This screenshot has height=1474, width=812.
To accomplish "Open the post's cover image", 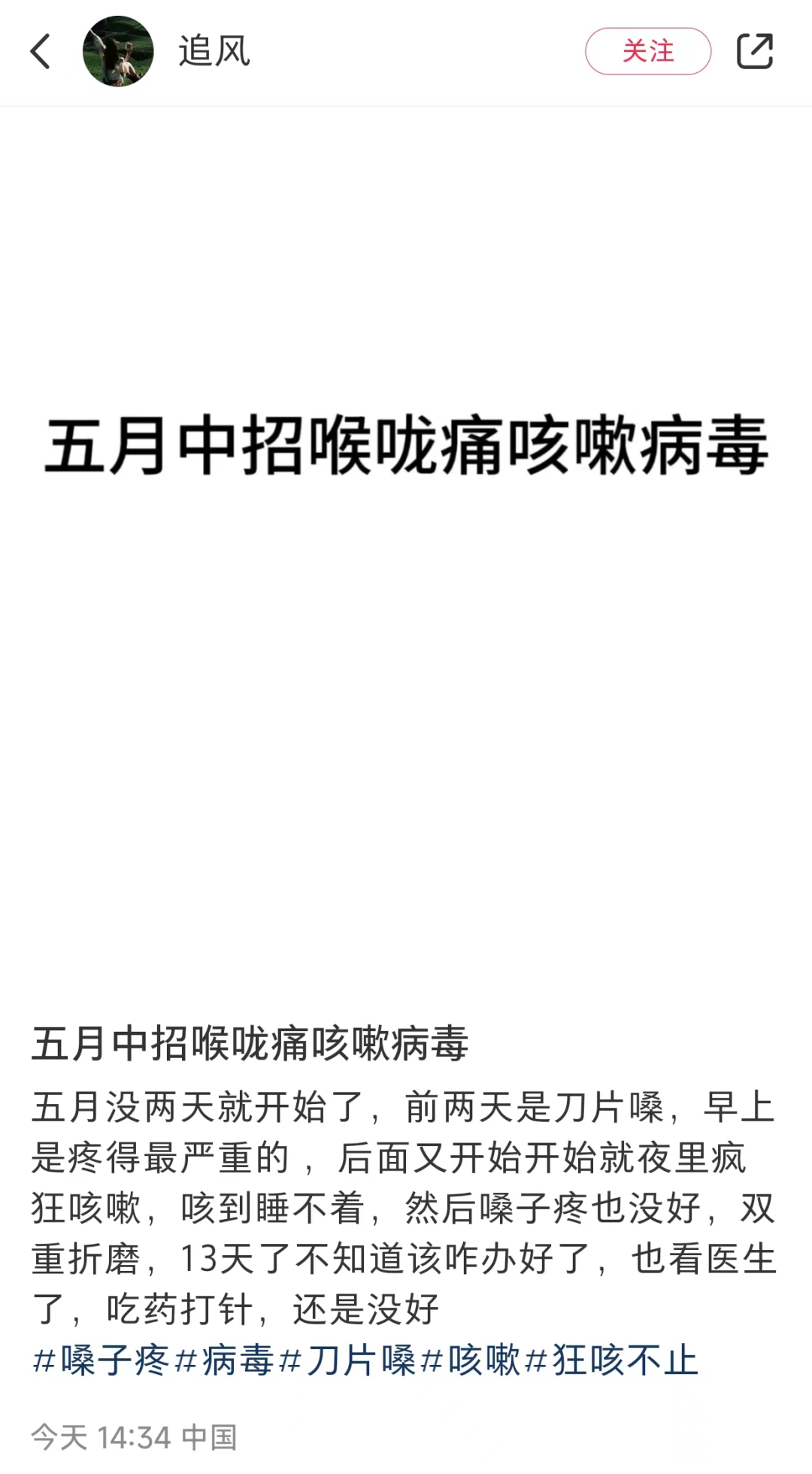I will (406, 557).
